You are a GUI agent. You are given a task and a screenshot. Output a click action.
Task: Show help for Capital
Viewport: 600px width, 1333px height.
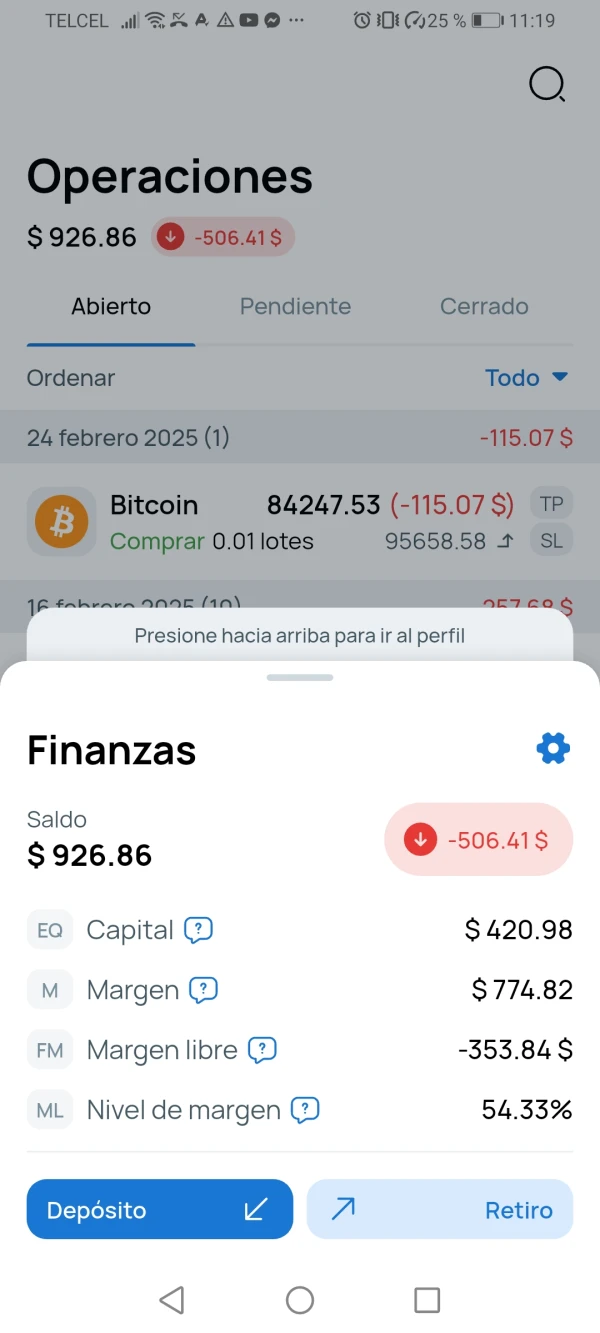coord(198,930)
